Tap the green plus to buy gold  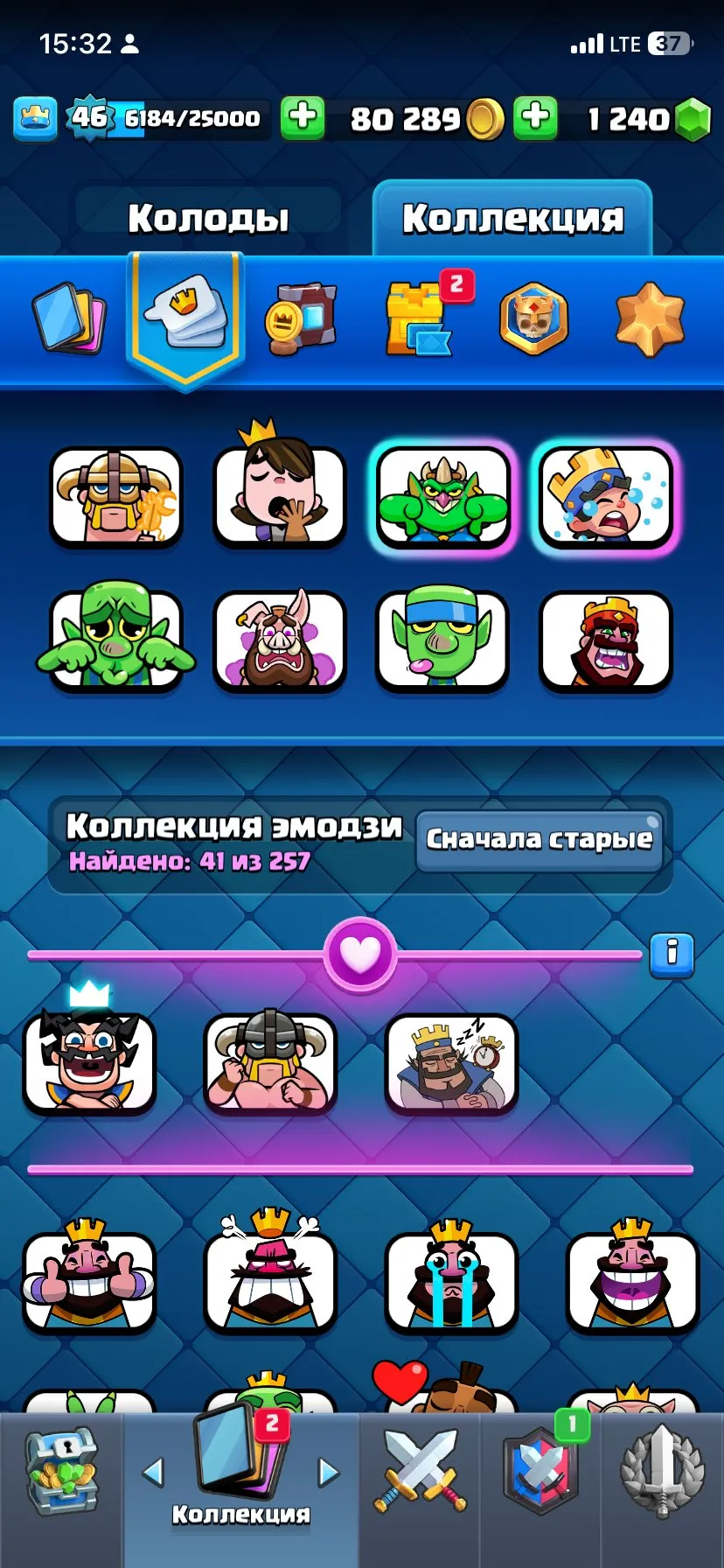(303, 116)
